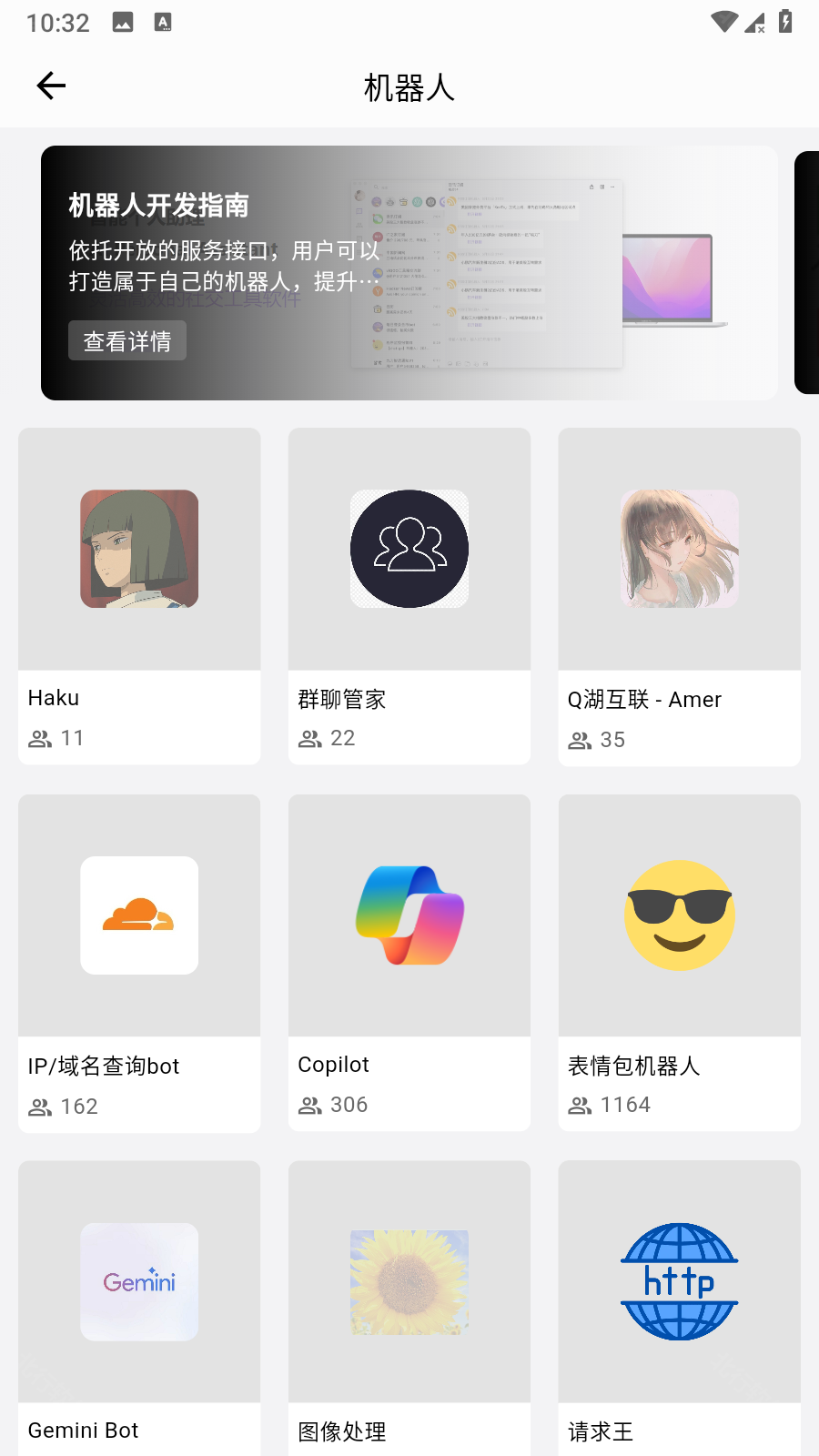
Task: Select the 图像处理 bot
Action: point(409,1306)
